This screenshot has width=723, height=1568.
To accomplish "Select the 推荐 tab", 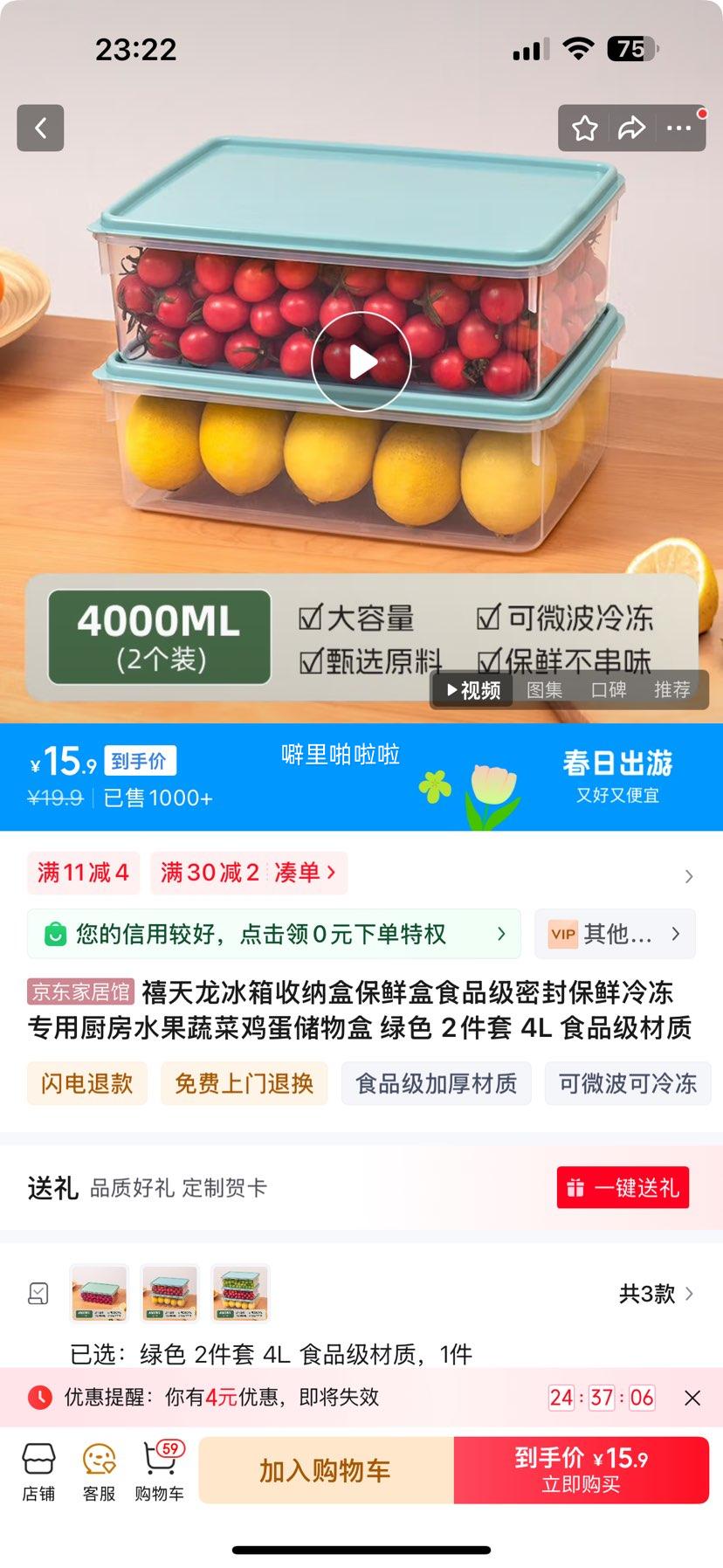I will click(x=673, y=689).
